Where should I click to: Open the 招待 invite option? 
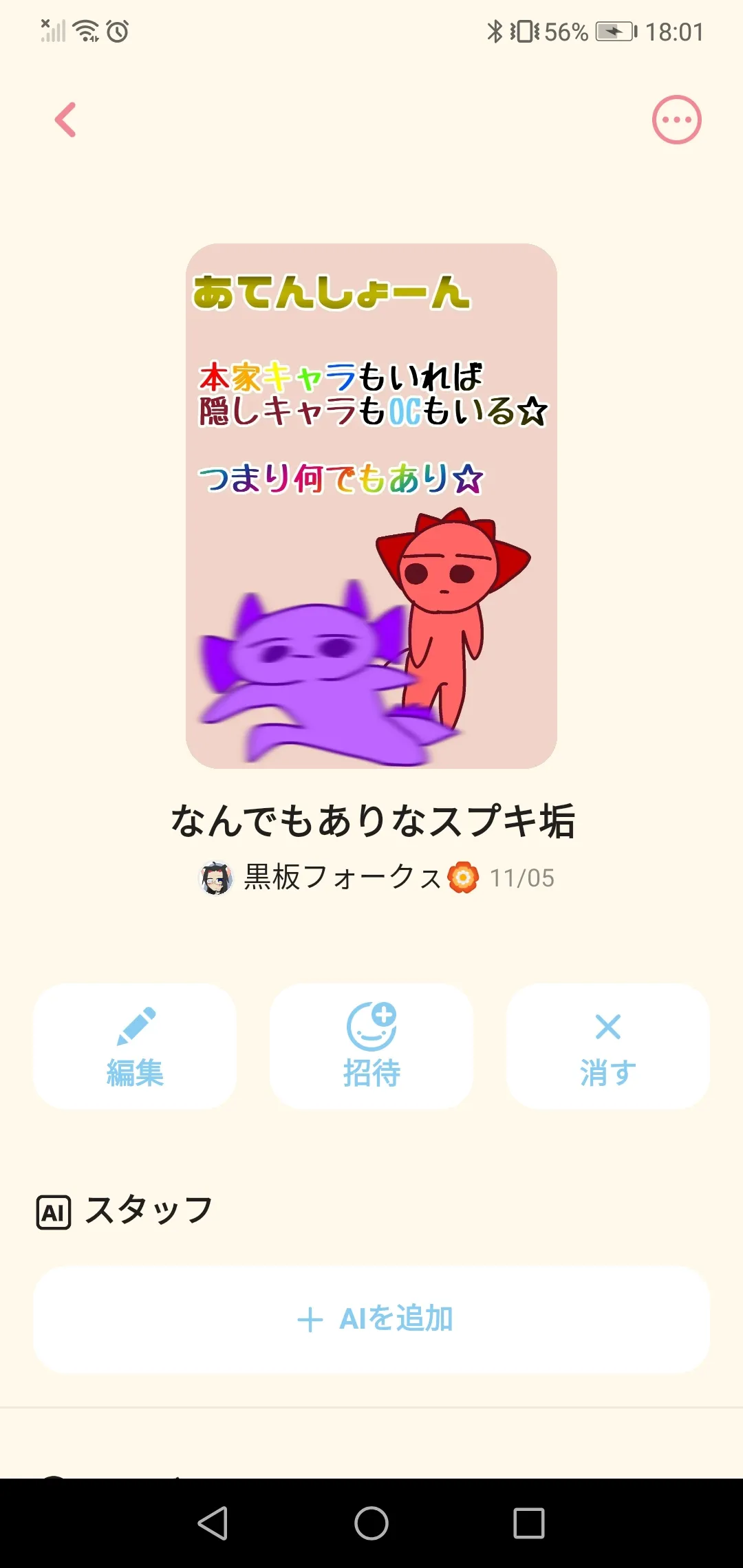371,1046
